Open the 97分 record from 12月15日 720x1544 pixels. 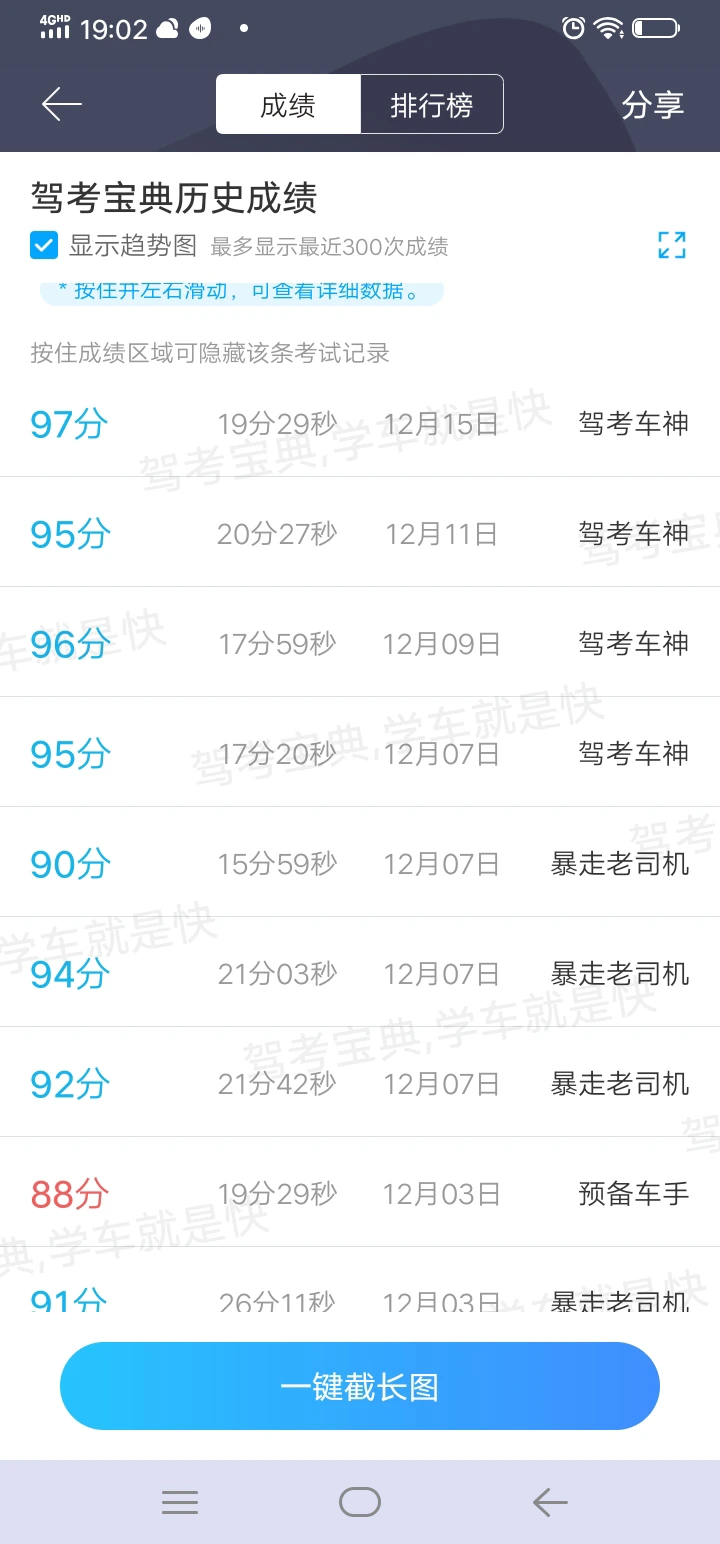click(x=360, y=423)
